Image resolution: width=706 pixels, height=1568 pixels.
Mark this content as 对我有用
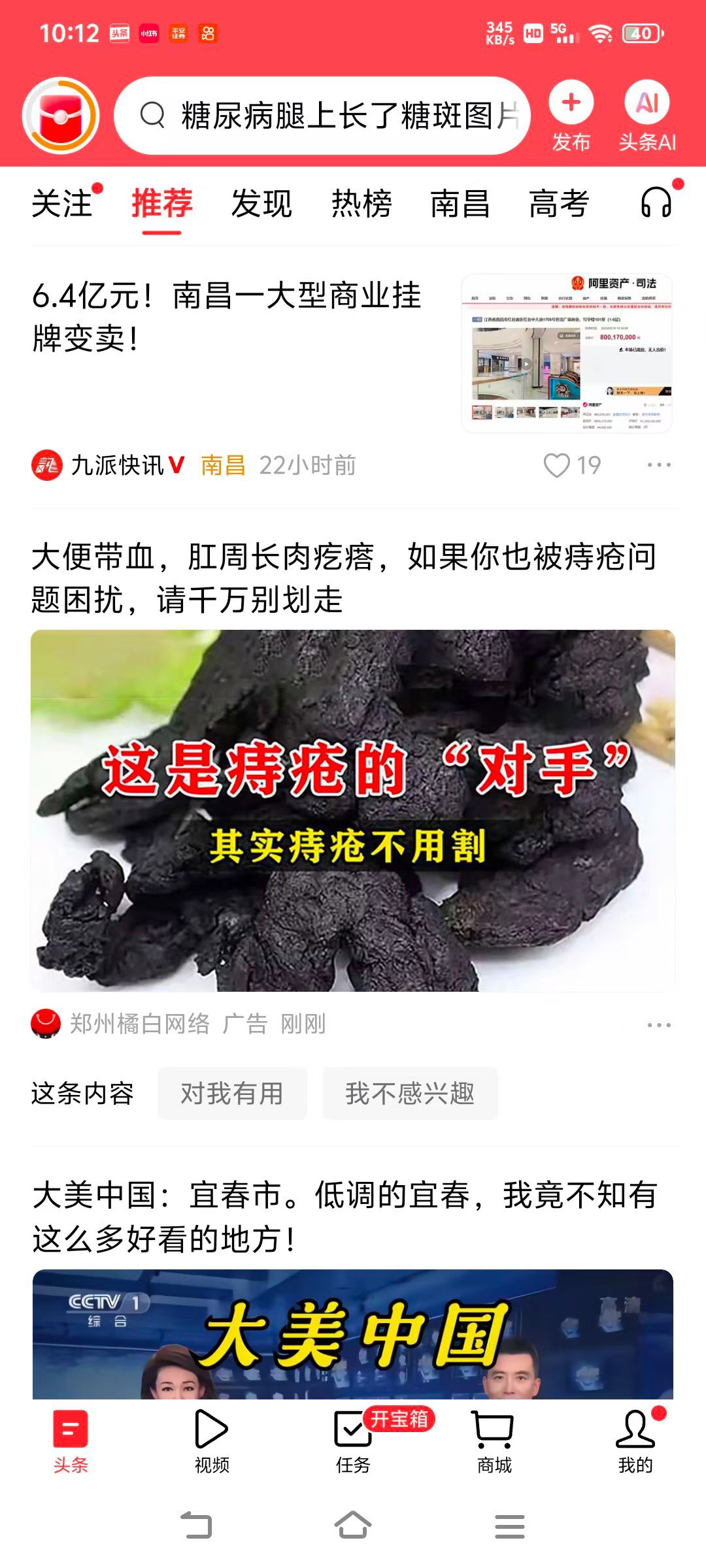[232, 1094]
